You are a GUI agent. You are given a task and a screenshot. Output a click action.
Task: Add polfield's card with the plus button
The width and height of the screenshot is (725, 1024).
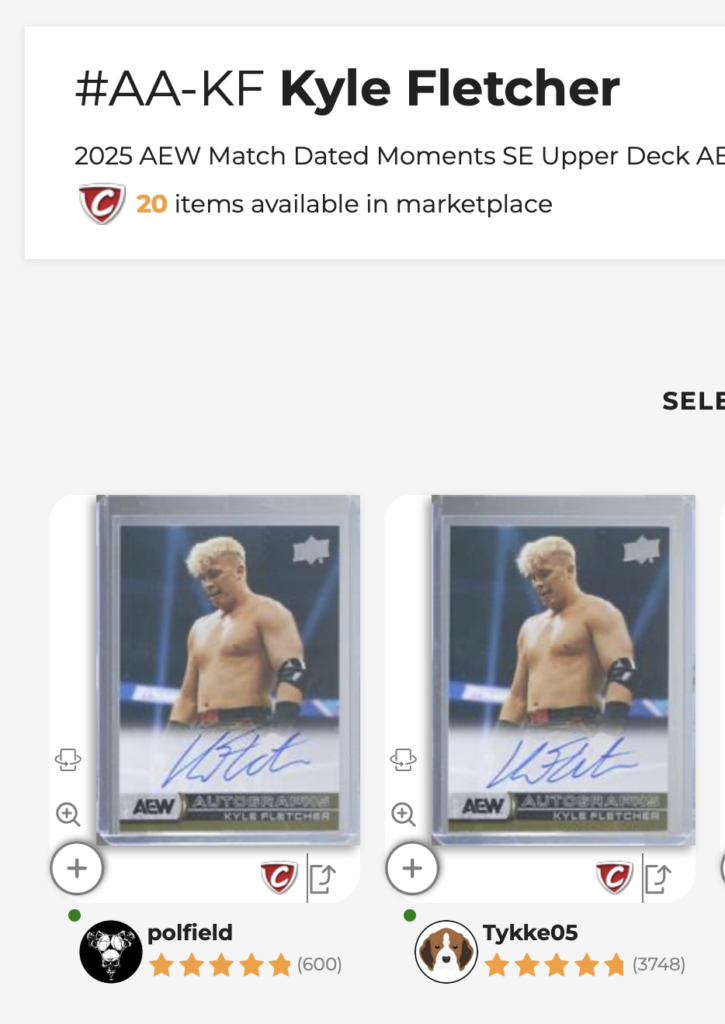[77, 867]
